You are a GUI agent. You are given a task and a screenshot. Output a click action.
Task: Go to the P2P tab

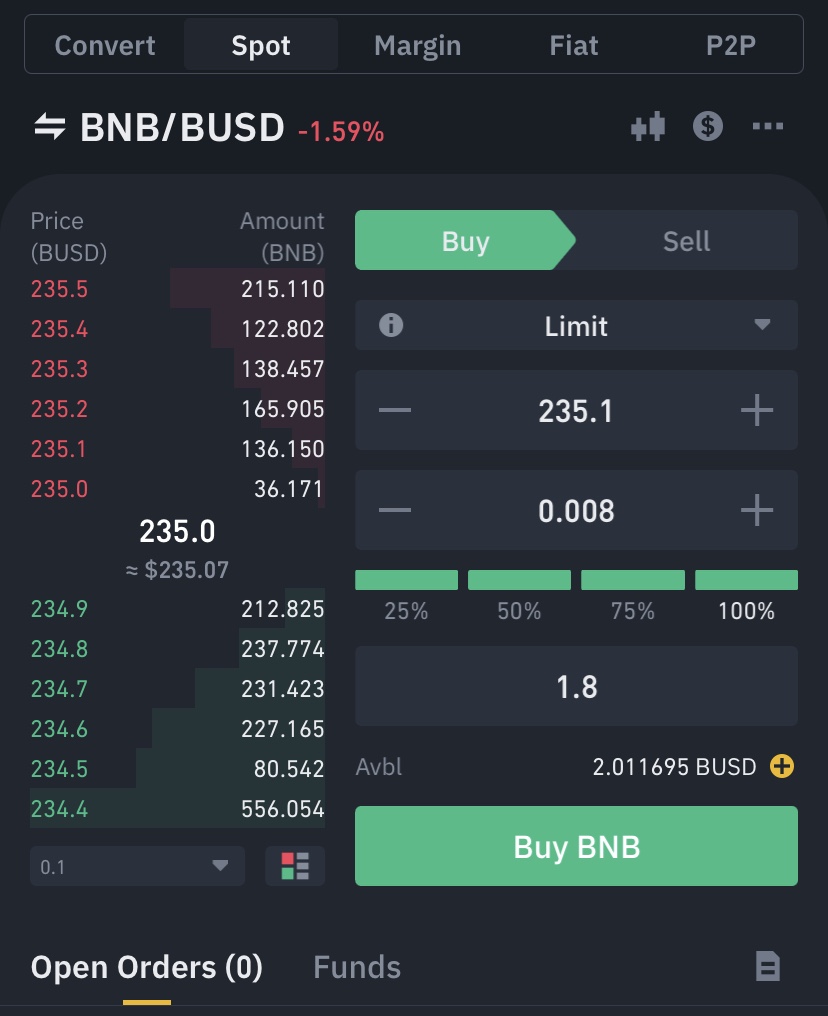731,46
